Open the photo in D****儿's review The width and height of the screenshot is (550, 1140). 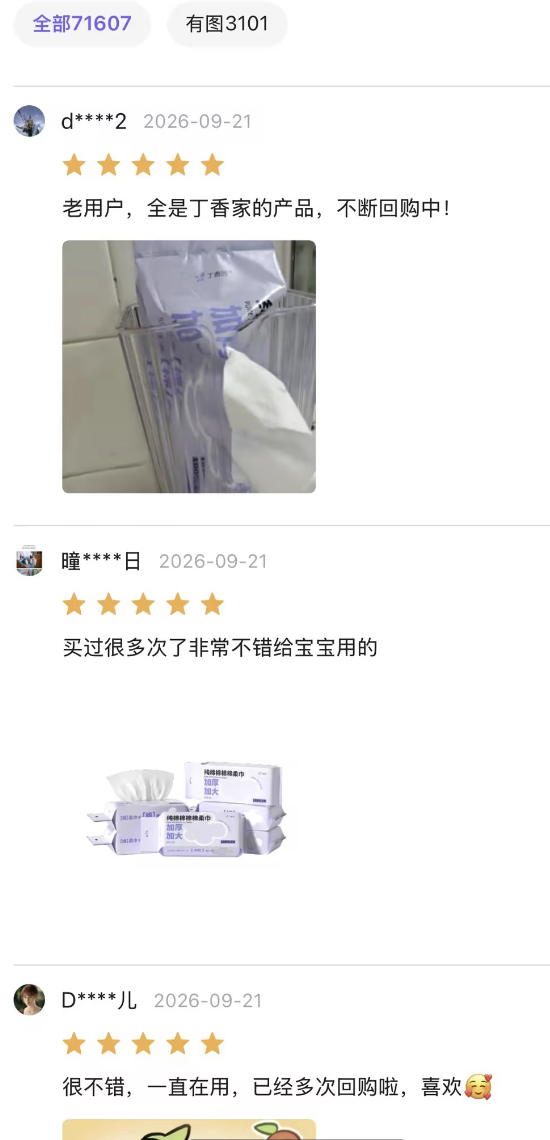tap(189, 1129)
